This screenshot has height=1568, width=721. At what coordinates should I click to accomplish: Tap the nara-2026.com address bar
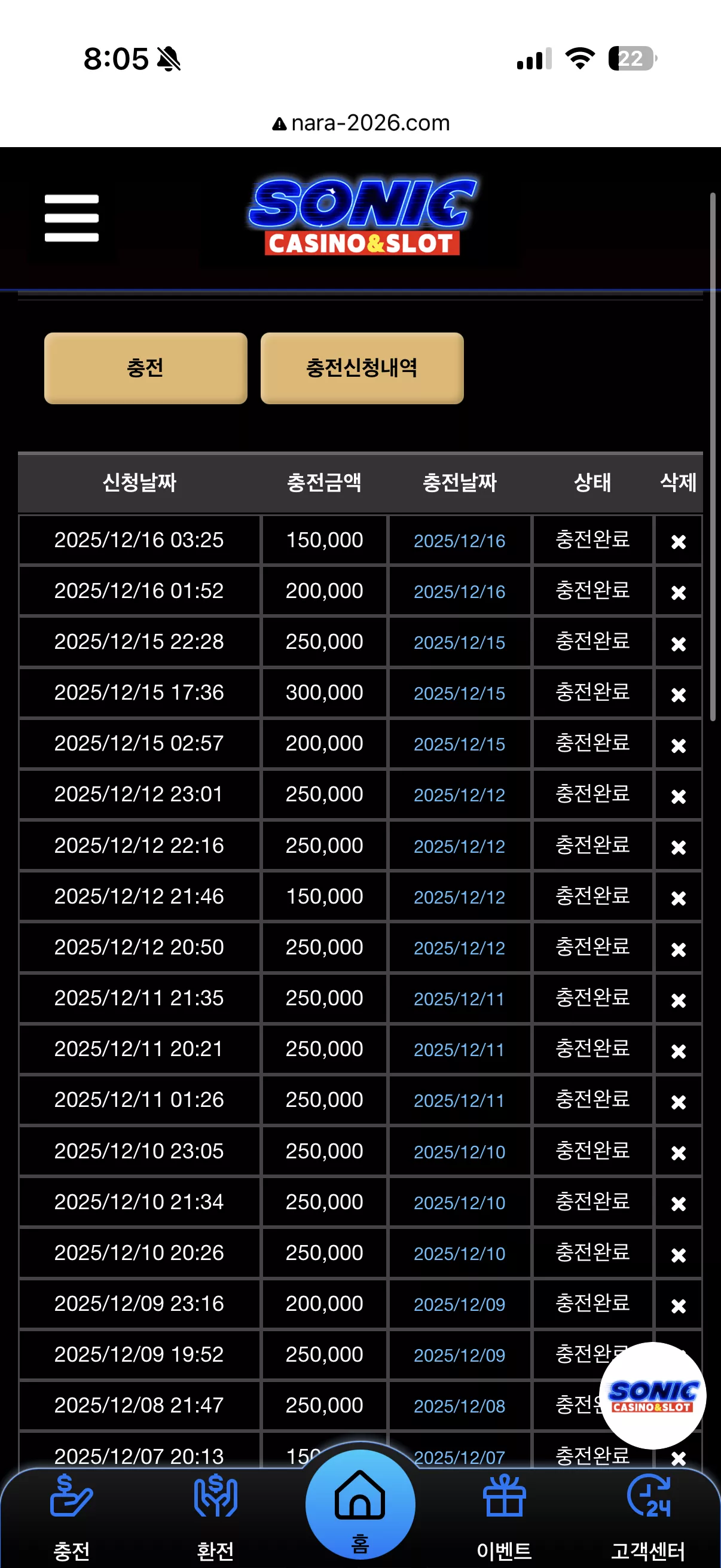pos(360,123)
